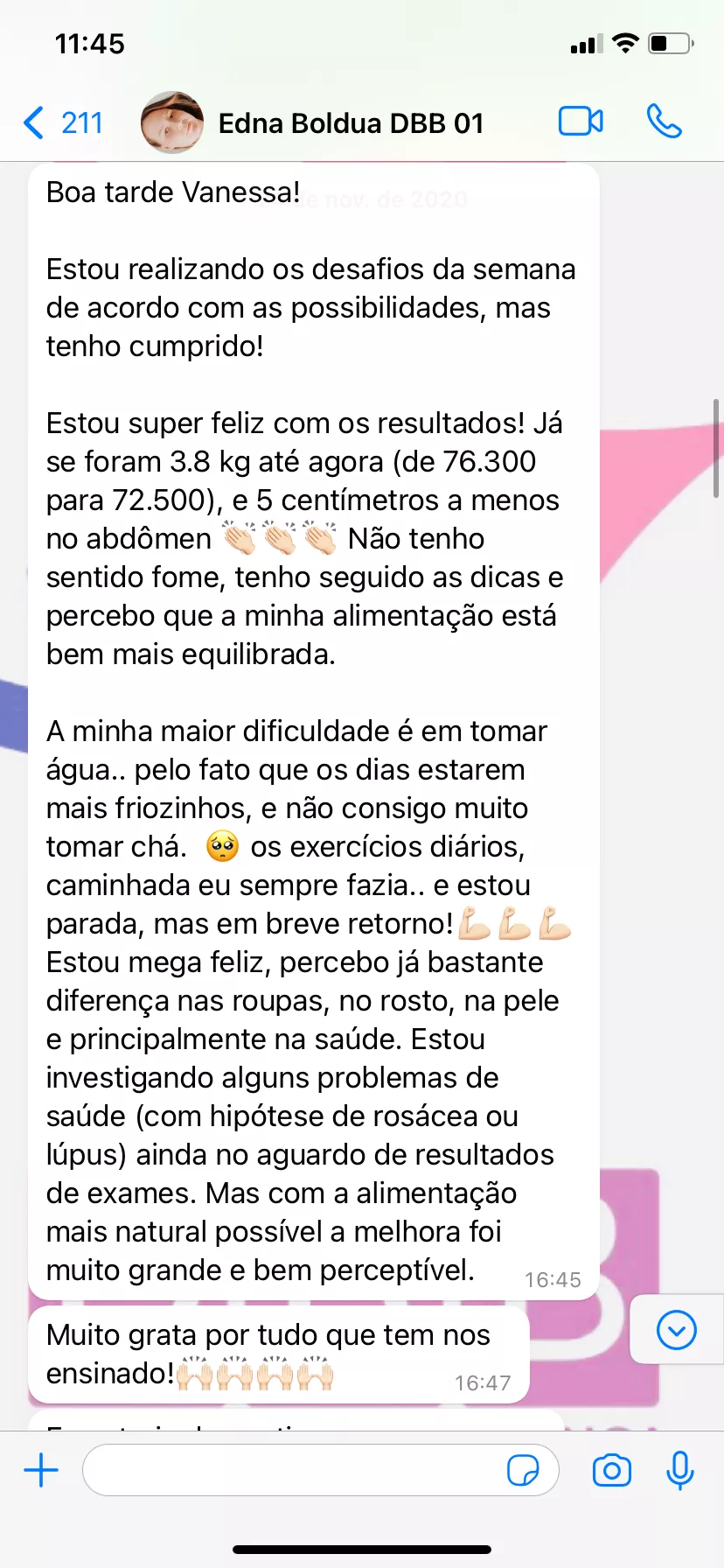Start a video call with Edna

[x=581, y=122]
